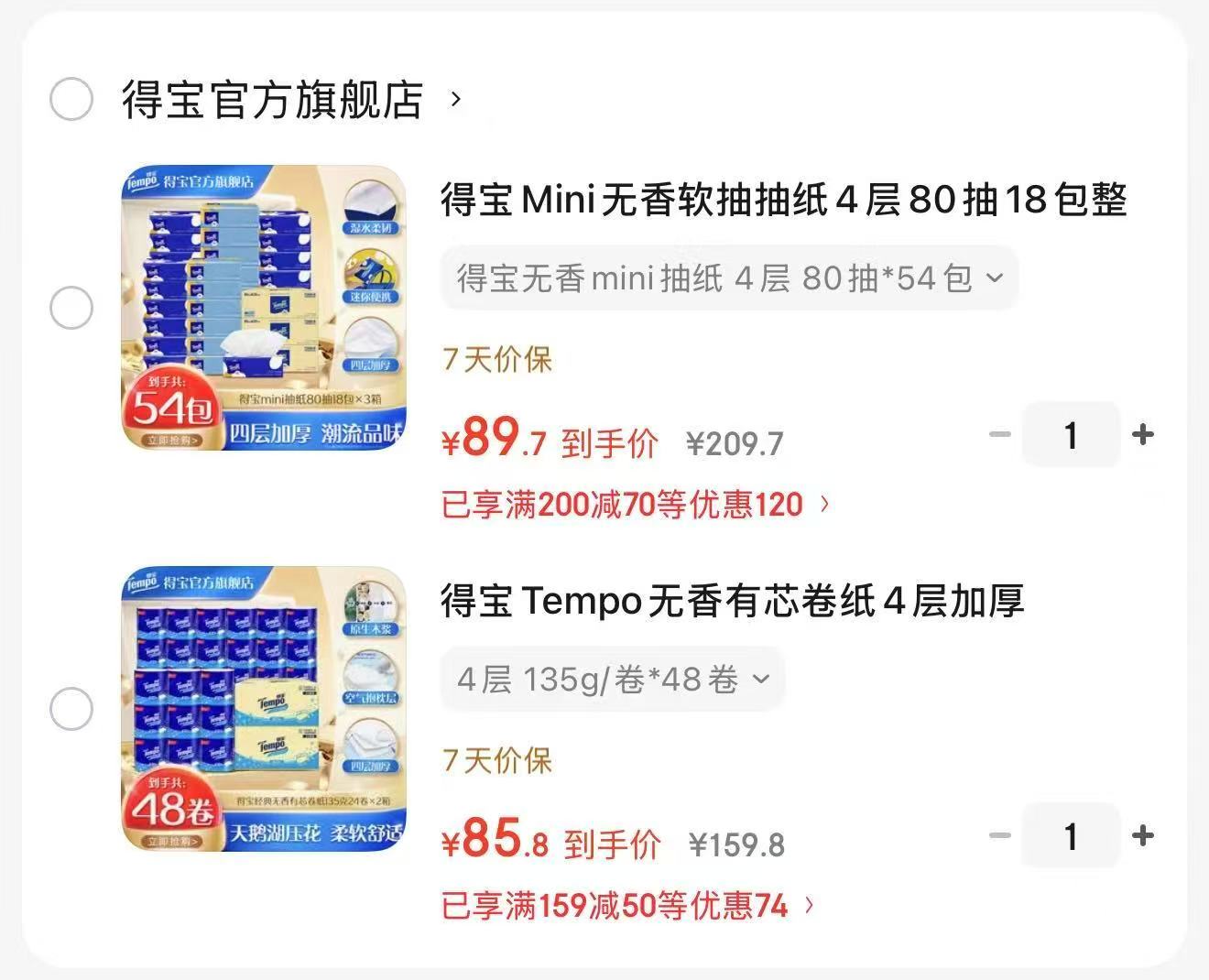Change the 80抽*54包 specification dropdown
Viewport: 1209px width, 980px height.
pyautogui.click(x=729, y=278)
